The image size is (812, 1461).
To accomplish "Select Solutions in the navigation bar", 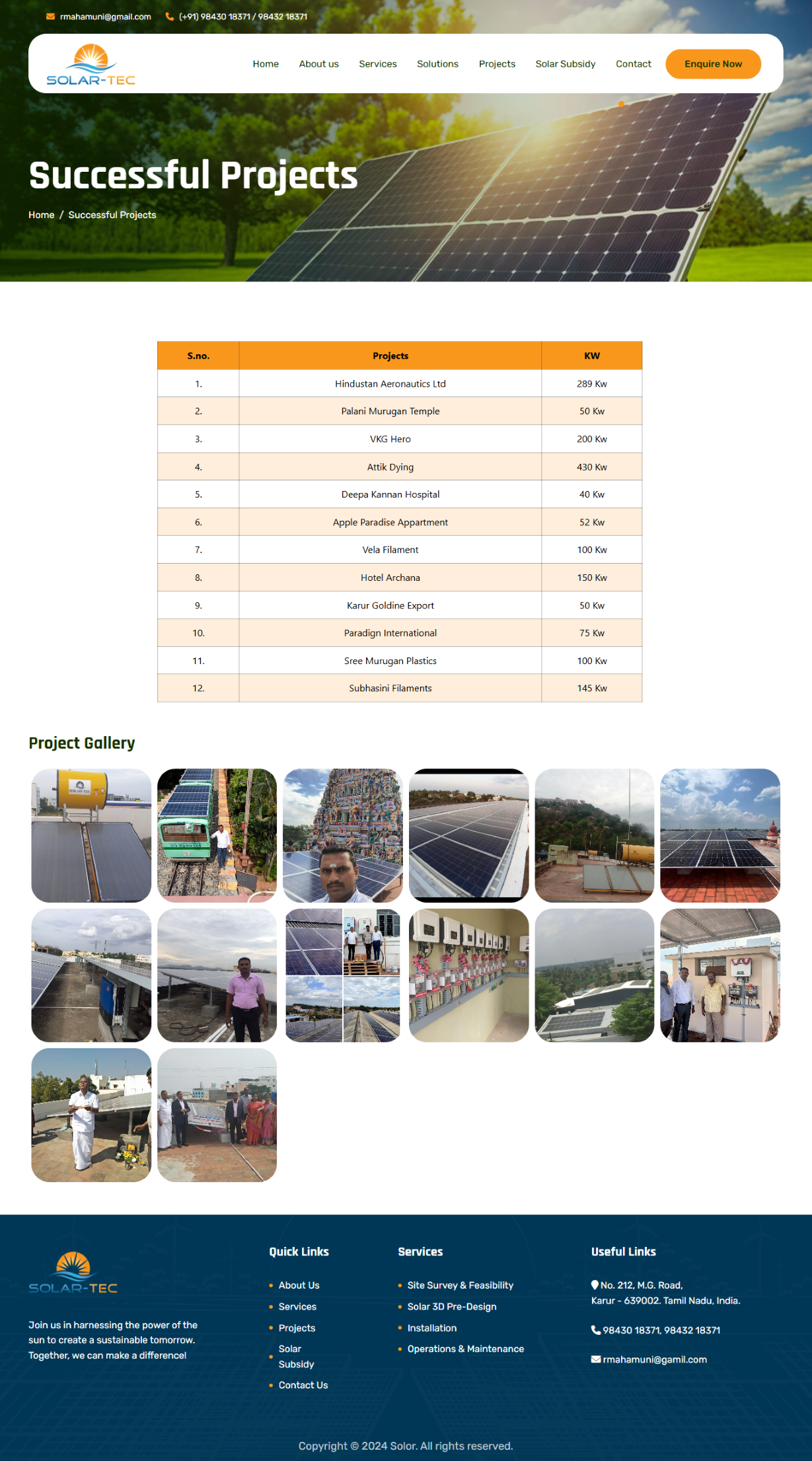I will (437, 64).
